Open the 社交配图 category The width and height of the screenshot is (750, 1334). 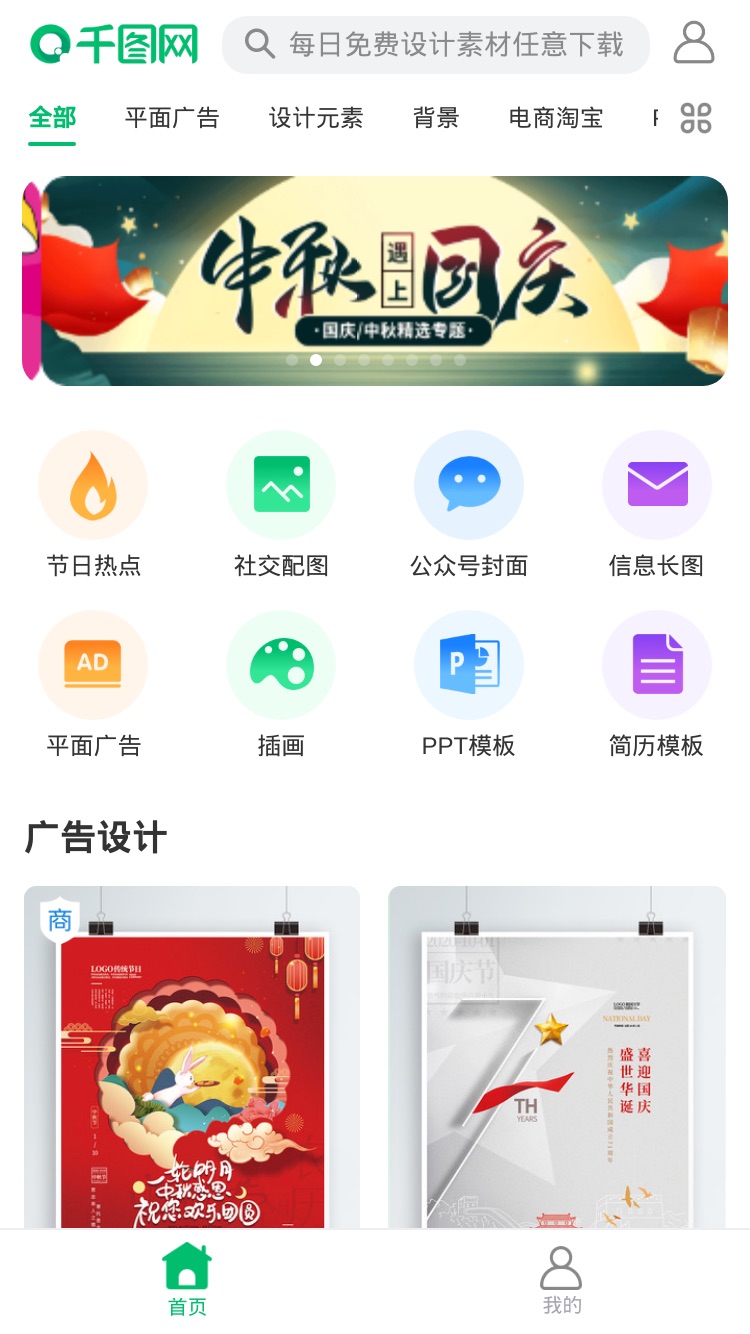click(281, 505)
